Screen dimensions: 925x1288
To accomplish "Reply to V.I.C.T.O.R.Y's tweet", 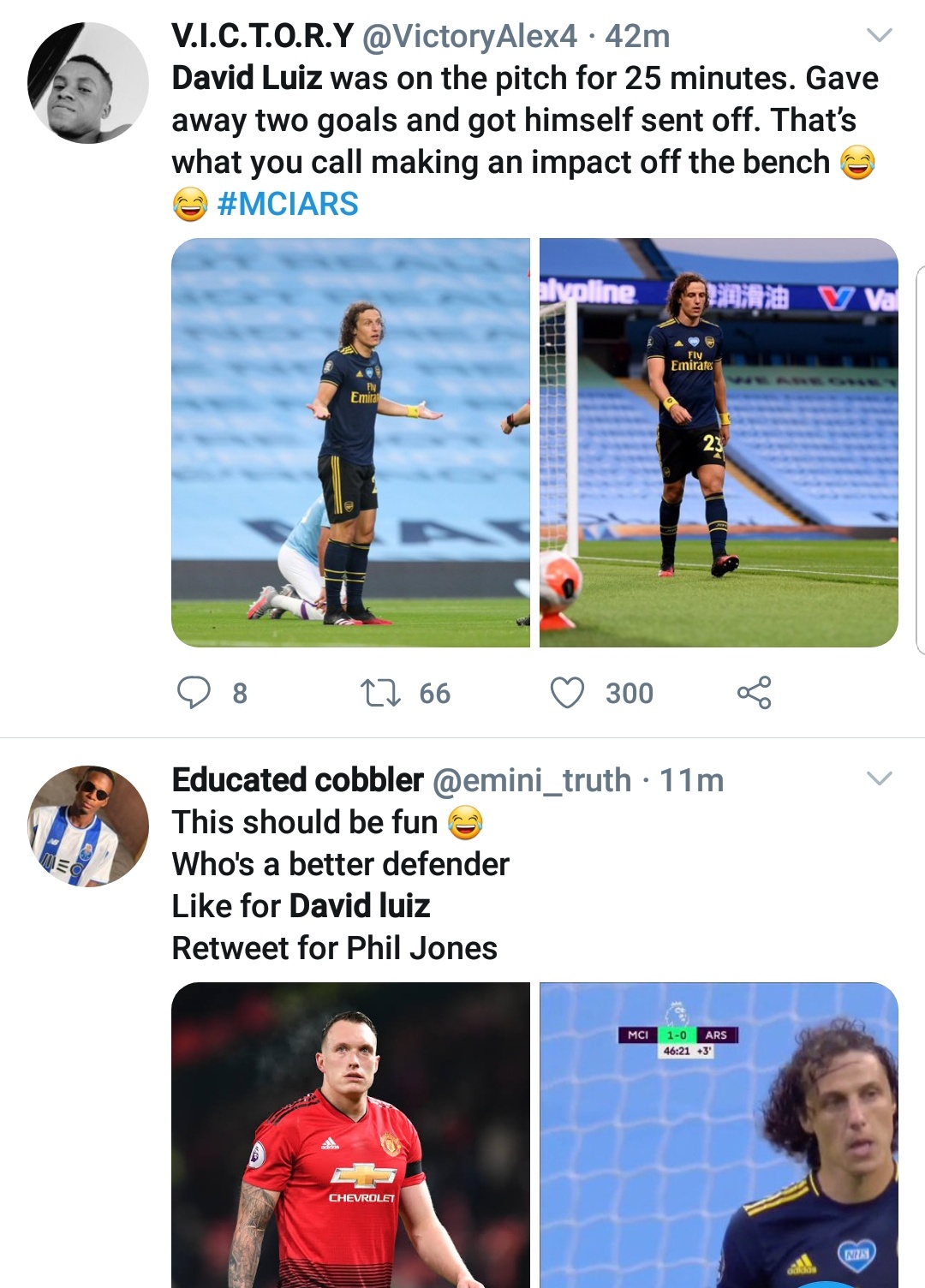I will (x=194, y=692).
